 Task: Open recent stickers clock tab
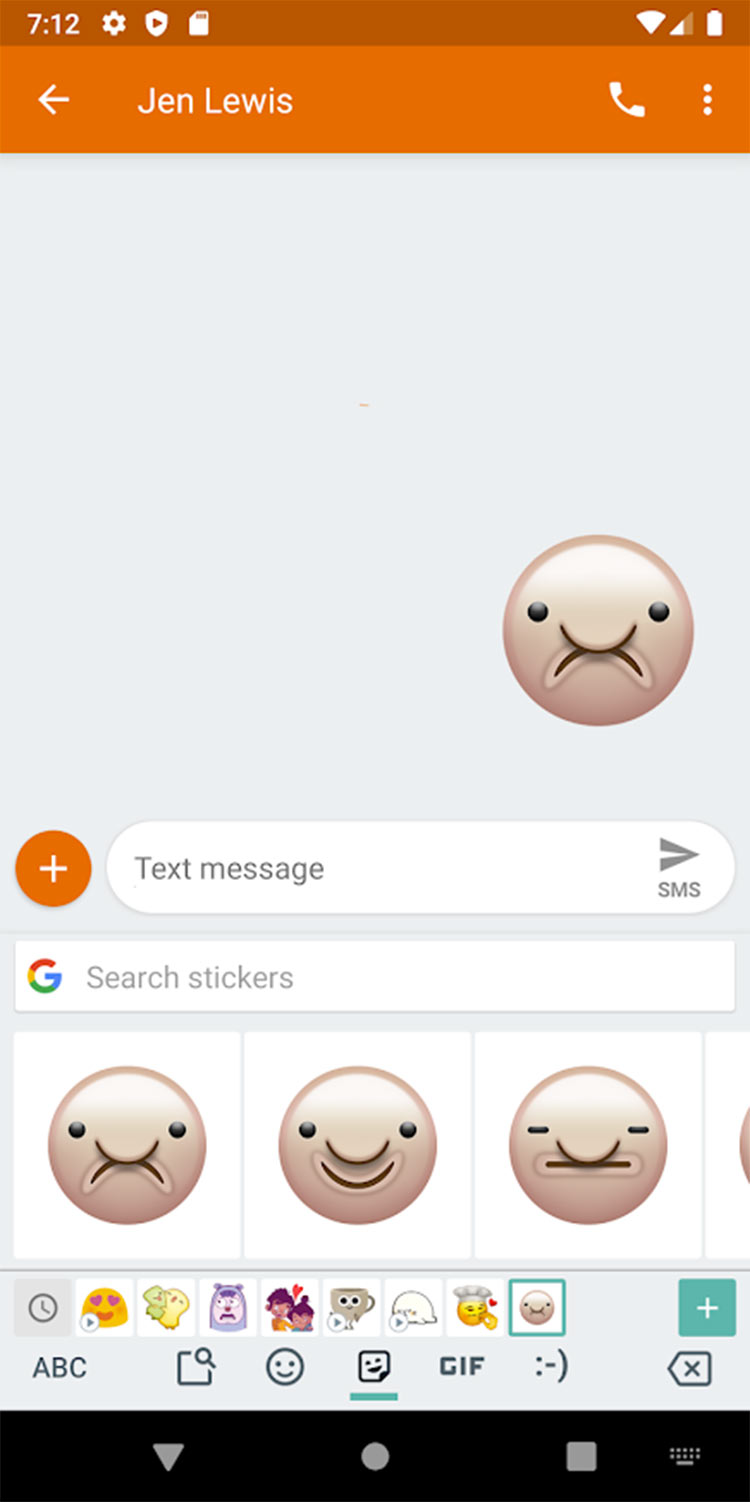(x=43, y=1307)
